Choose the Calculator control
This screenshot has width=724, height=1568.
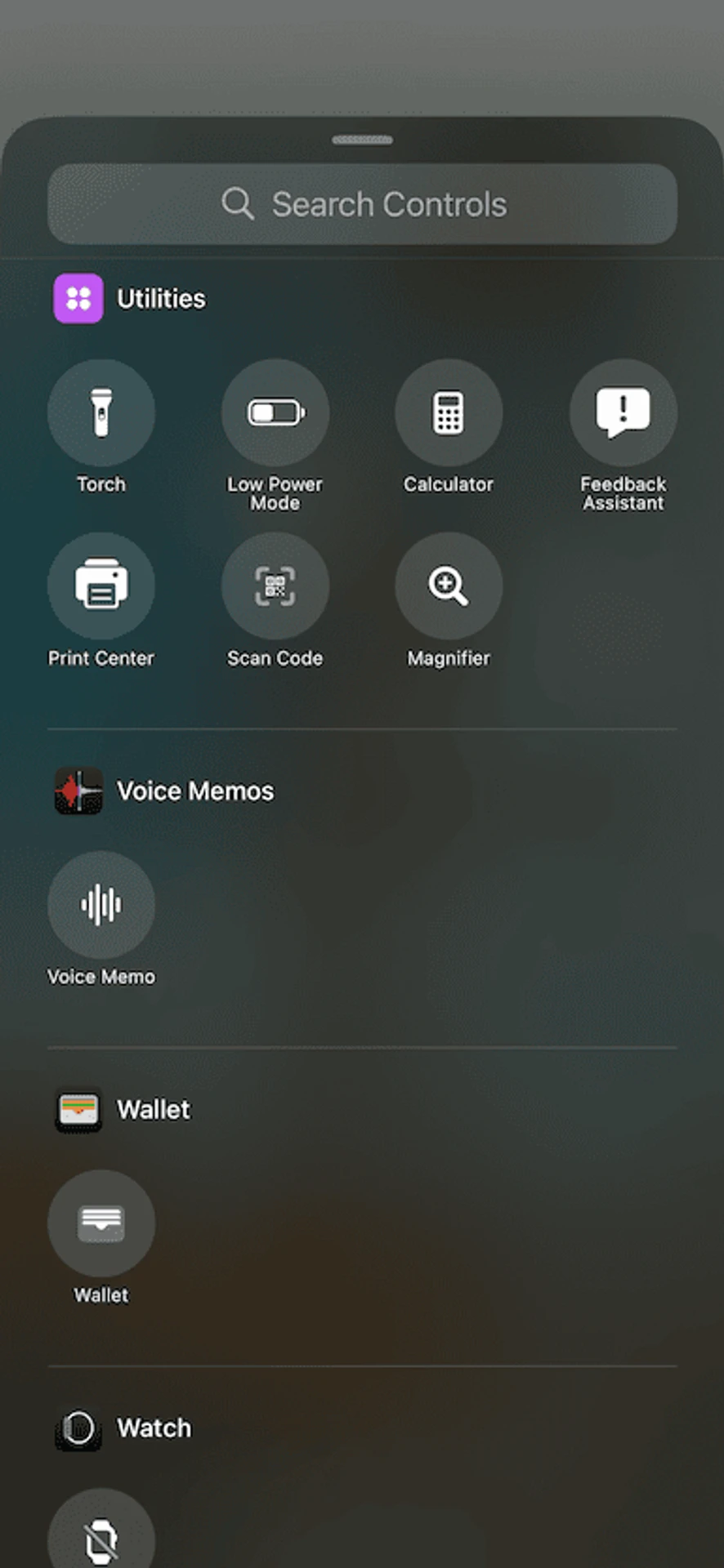click(x=449, y=413)
